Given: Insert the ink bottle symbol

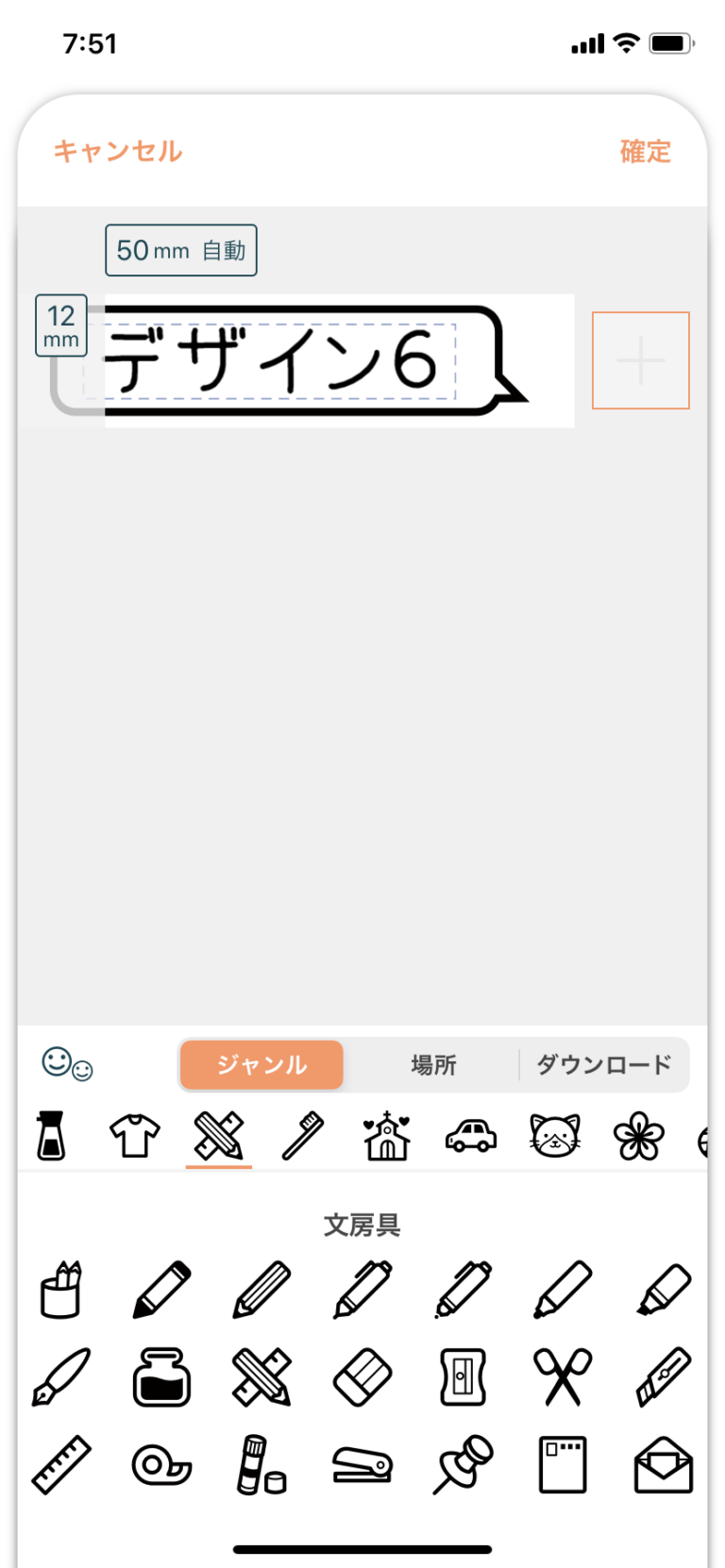Looking at the screenshot, I should [x=161, y=1377].
